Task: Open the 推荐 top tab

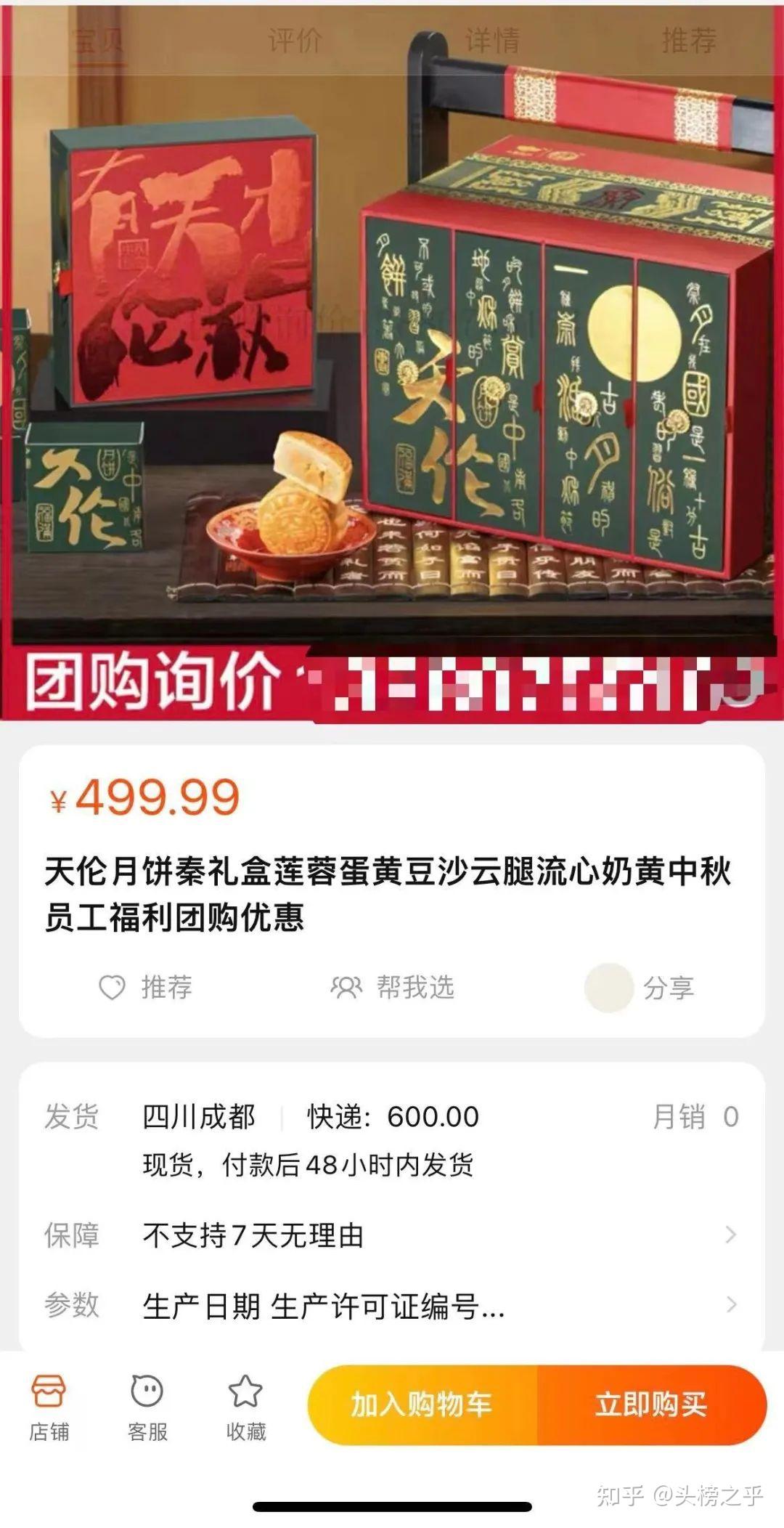Action: [x=689, y=40]
